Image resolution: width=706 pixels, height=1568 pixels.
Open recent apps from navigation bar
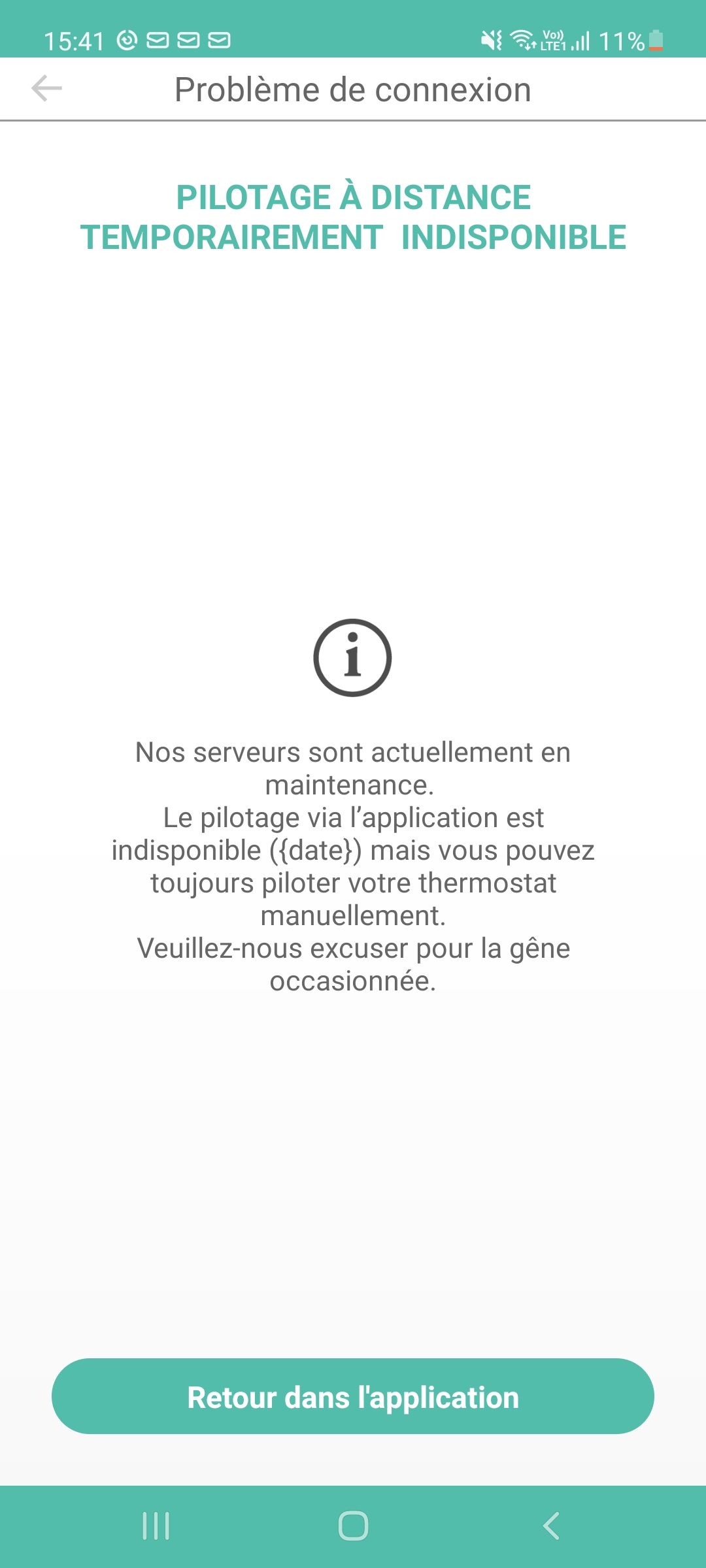pyautogui.click(x=156, y=1526)
